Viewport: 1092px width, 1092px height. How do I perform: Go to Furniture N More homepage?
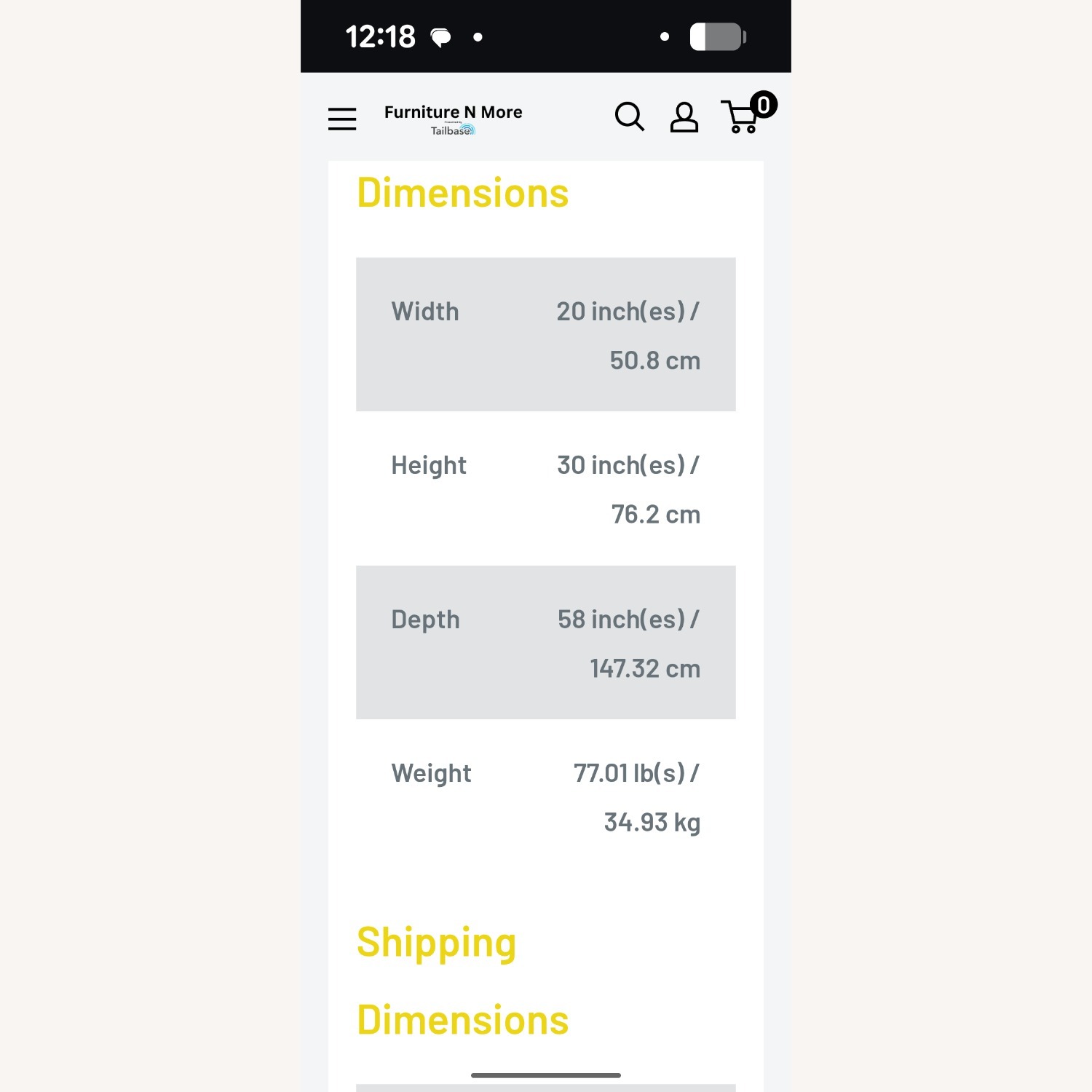tap(453, 118)
